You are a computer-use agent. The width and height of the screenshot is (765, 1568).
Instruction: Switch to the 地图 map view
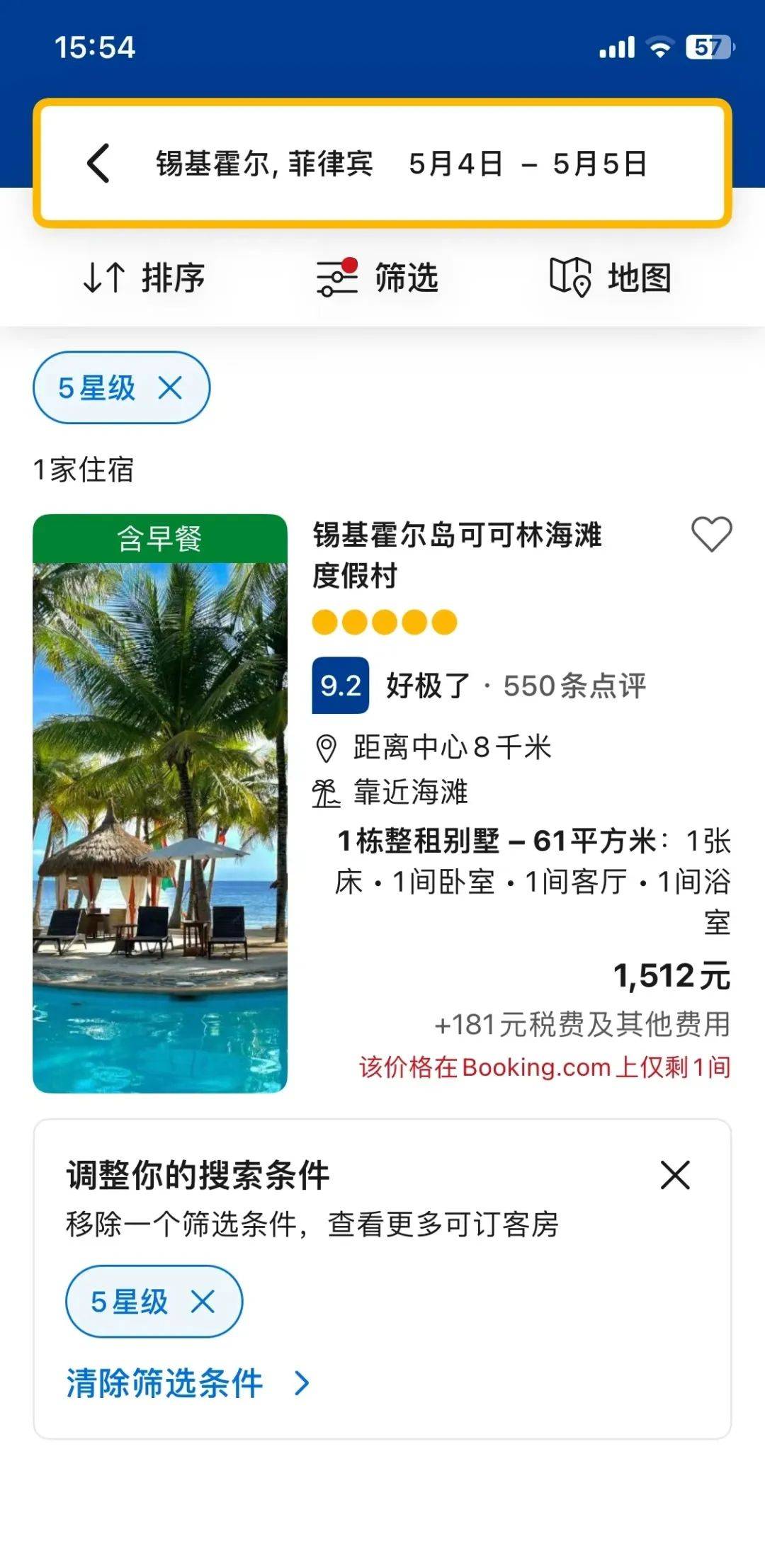(611, 277)
